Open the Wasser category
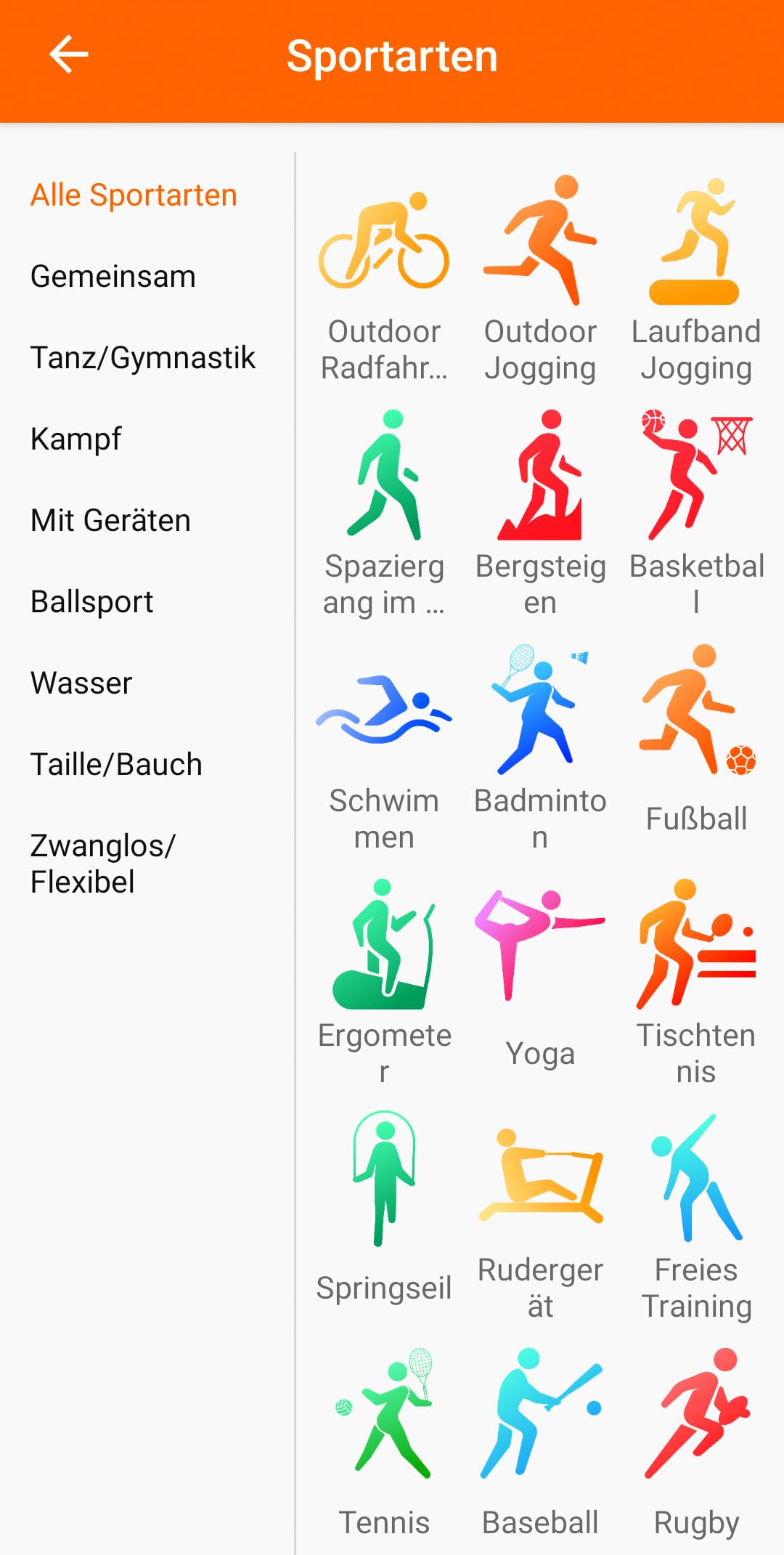Screen dimensions: 784x1555 point(81,683)
